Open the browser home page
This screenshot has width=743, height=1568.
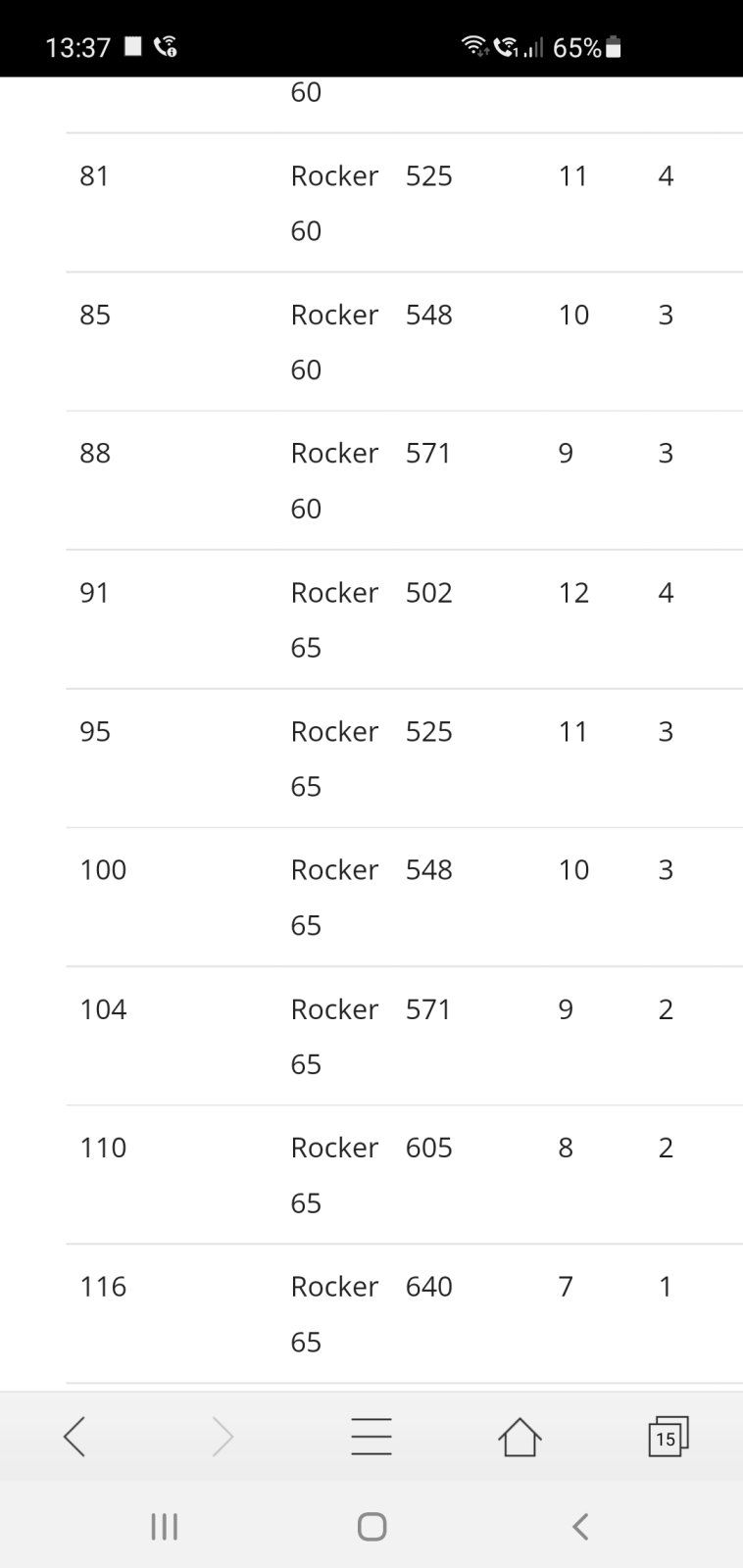tap(520, 1437)
